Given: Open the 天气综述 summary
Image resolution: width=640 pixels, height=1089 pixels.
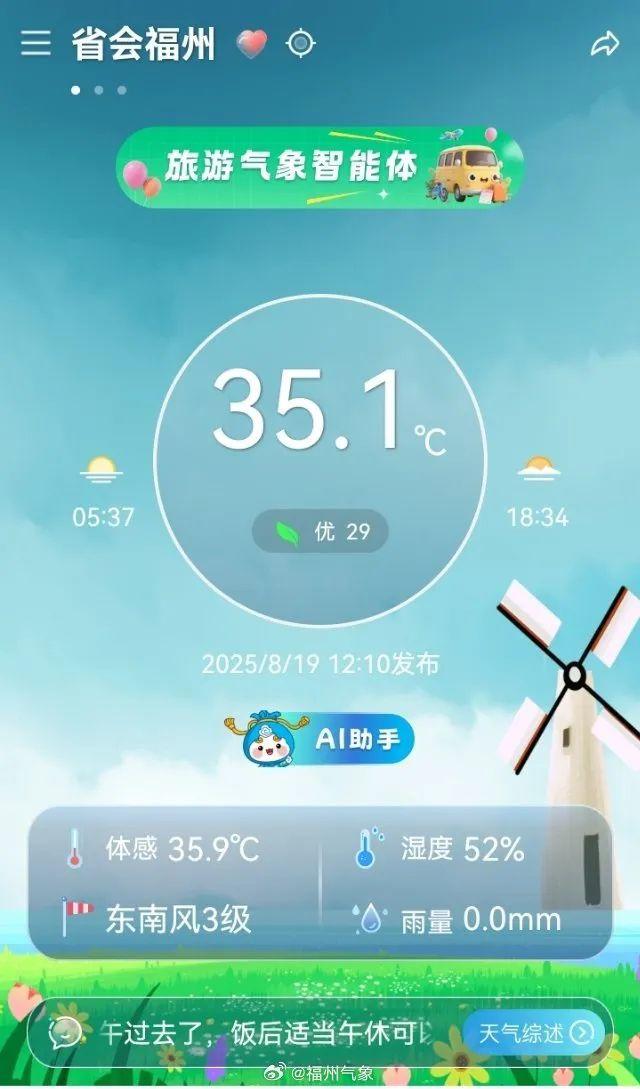Looking at the screenshot, I should [x=534, y=1033].
